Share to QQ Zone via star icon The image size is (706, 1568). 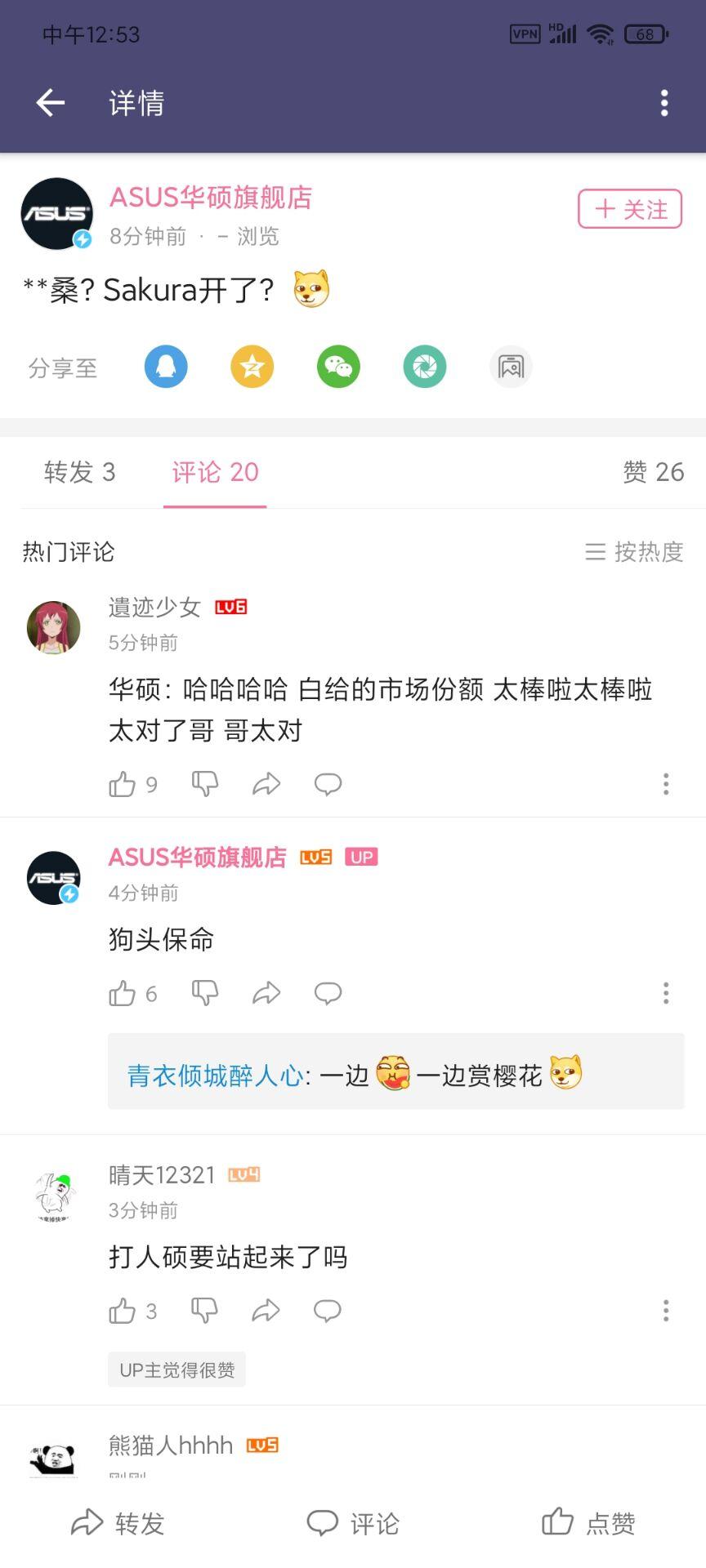[252, 367]
